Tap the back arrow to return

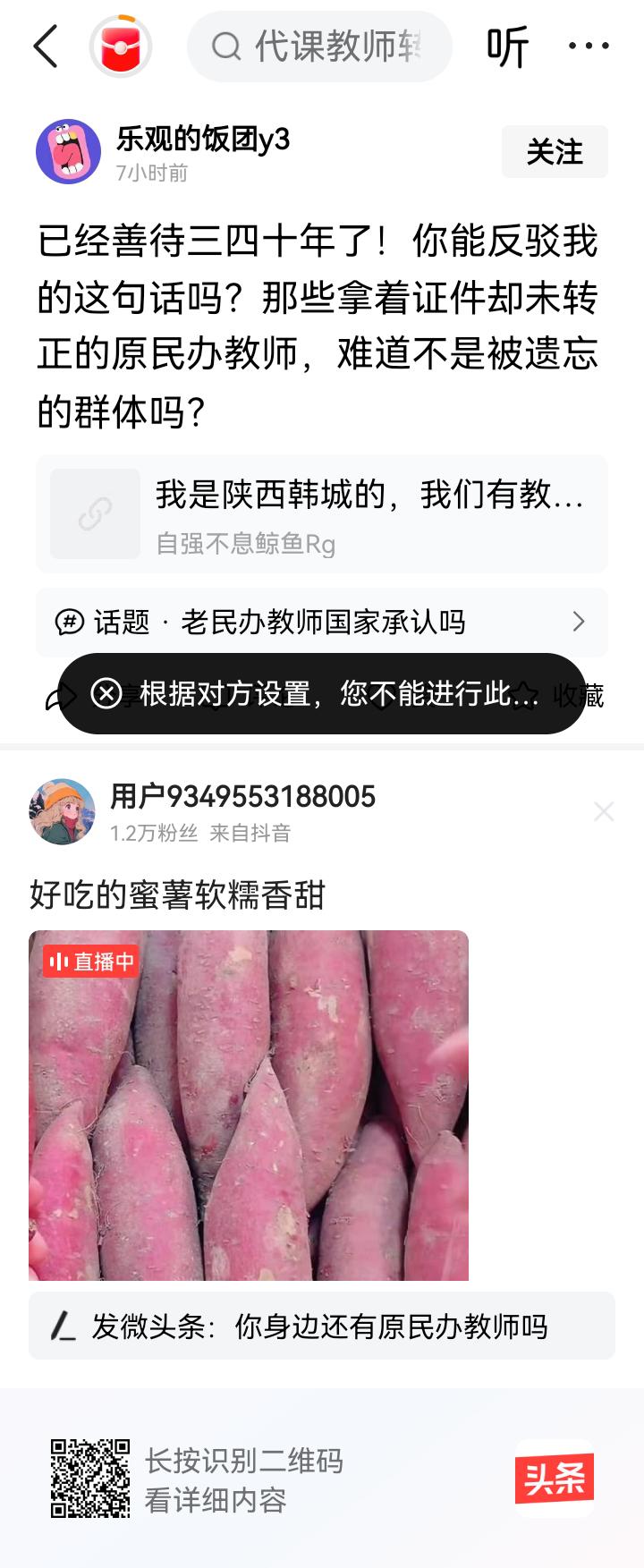[47, 46]
